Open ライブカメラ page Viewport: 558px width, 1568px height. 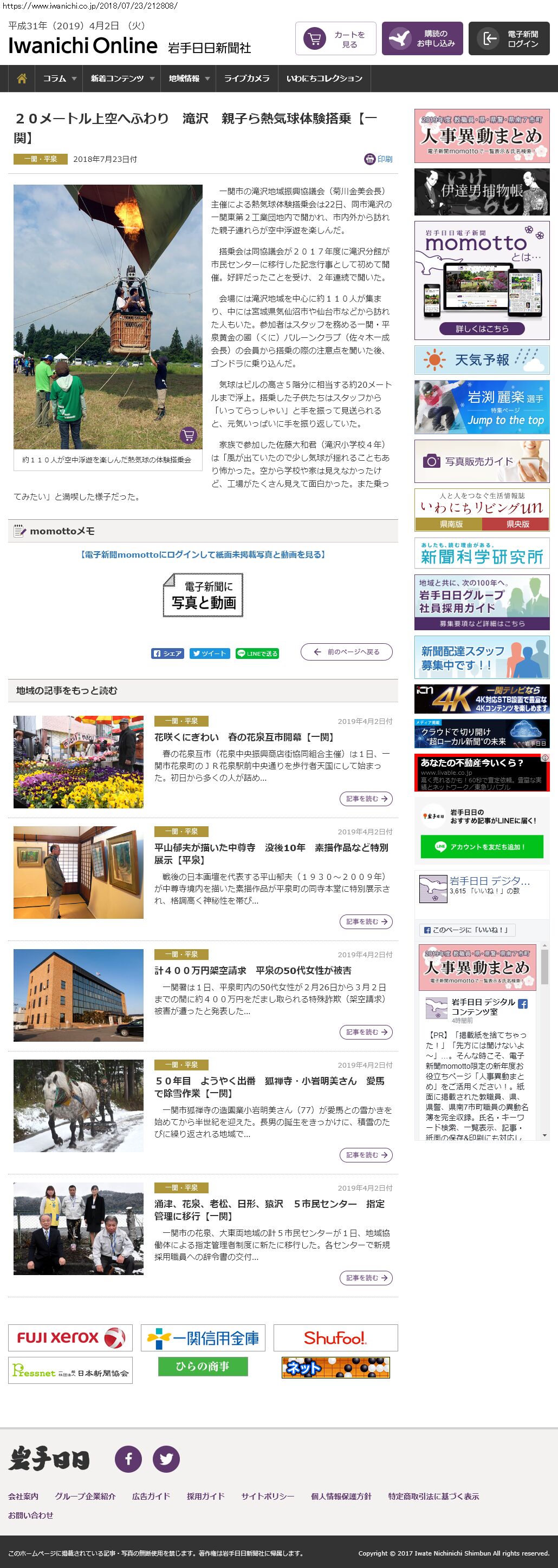click(x=246, y=79)
